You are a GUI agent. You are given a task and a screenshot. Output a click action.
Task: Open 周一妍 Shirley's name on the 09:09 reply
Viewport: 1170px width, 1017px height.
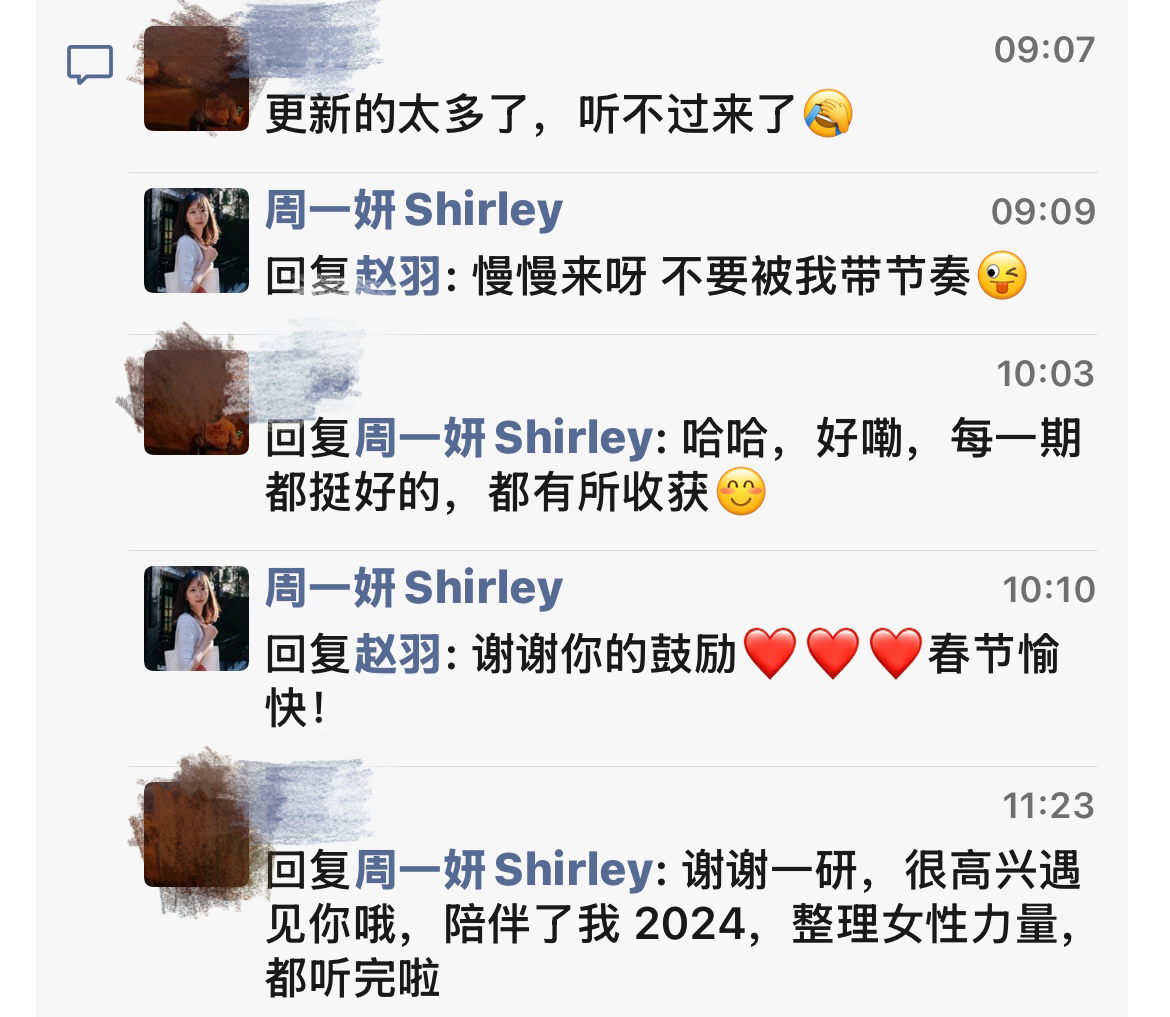[x=414, y=210]
